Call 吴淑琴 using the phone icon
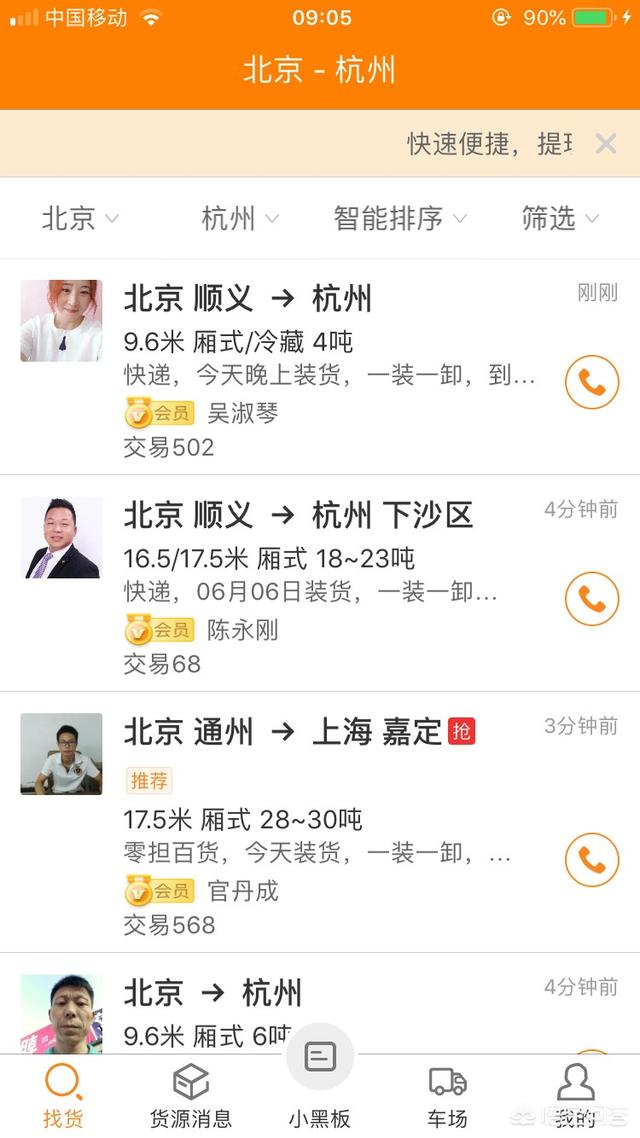Viewport: 640px width, 1138px height. [592, 382]
